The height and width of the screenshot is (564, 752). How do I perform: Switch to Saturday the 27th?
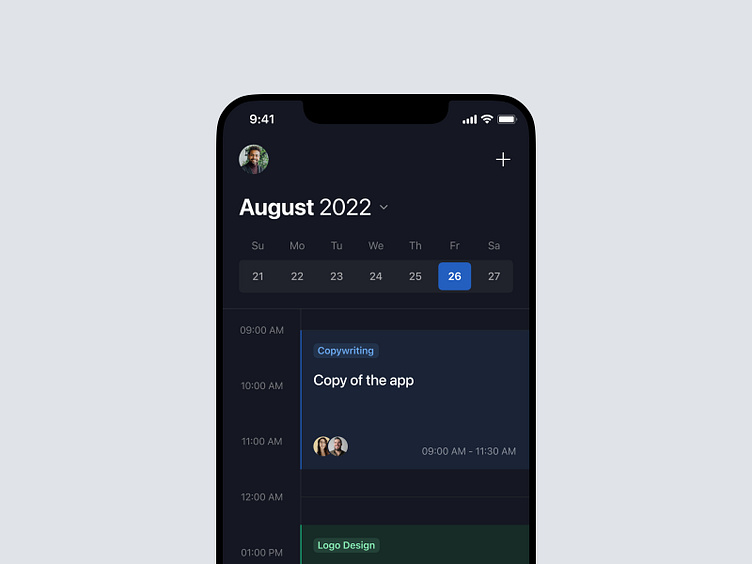(494, 276)
